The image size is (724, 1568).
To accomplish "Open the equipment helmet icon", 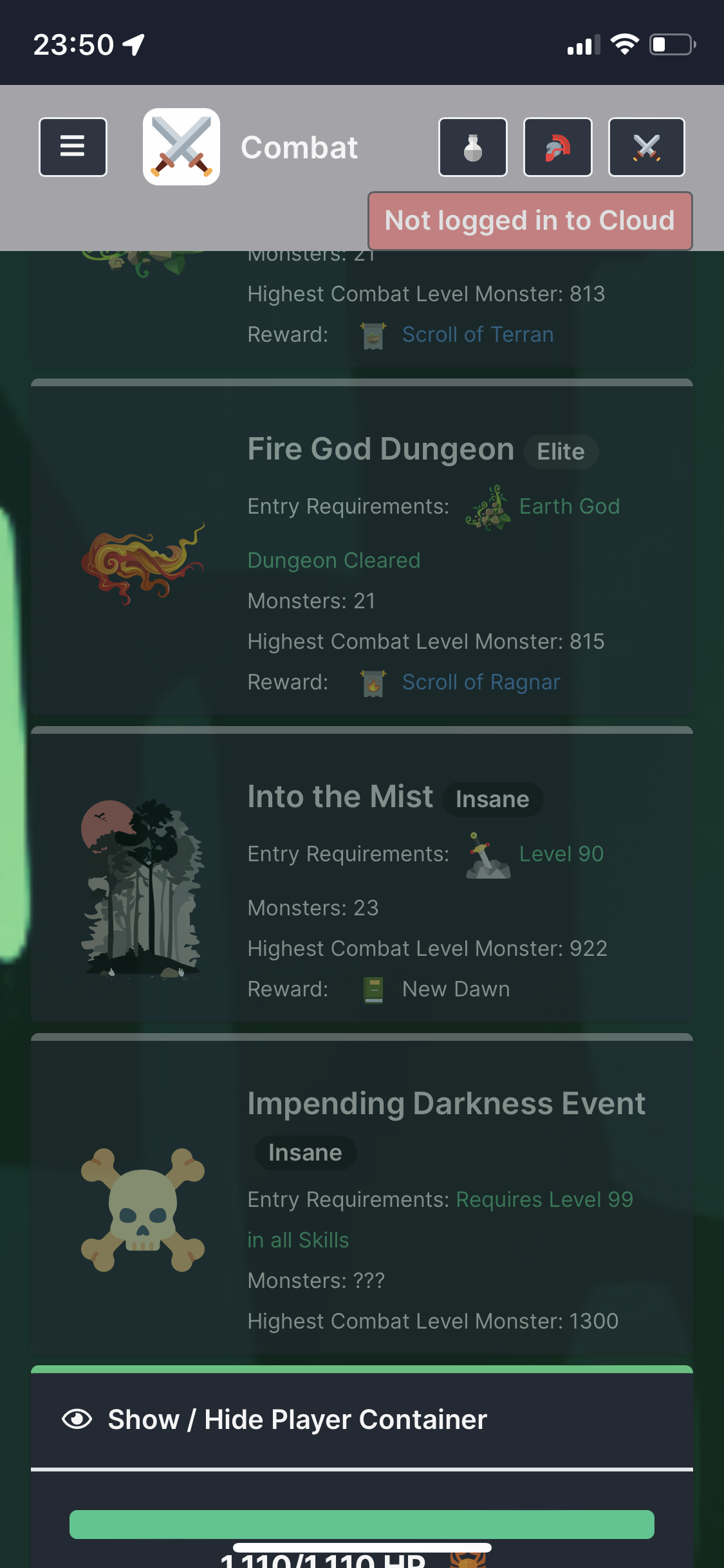I will 558,147.
